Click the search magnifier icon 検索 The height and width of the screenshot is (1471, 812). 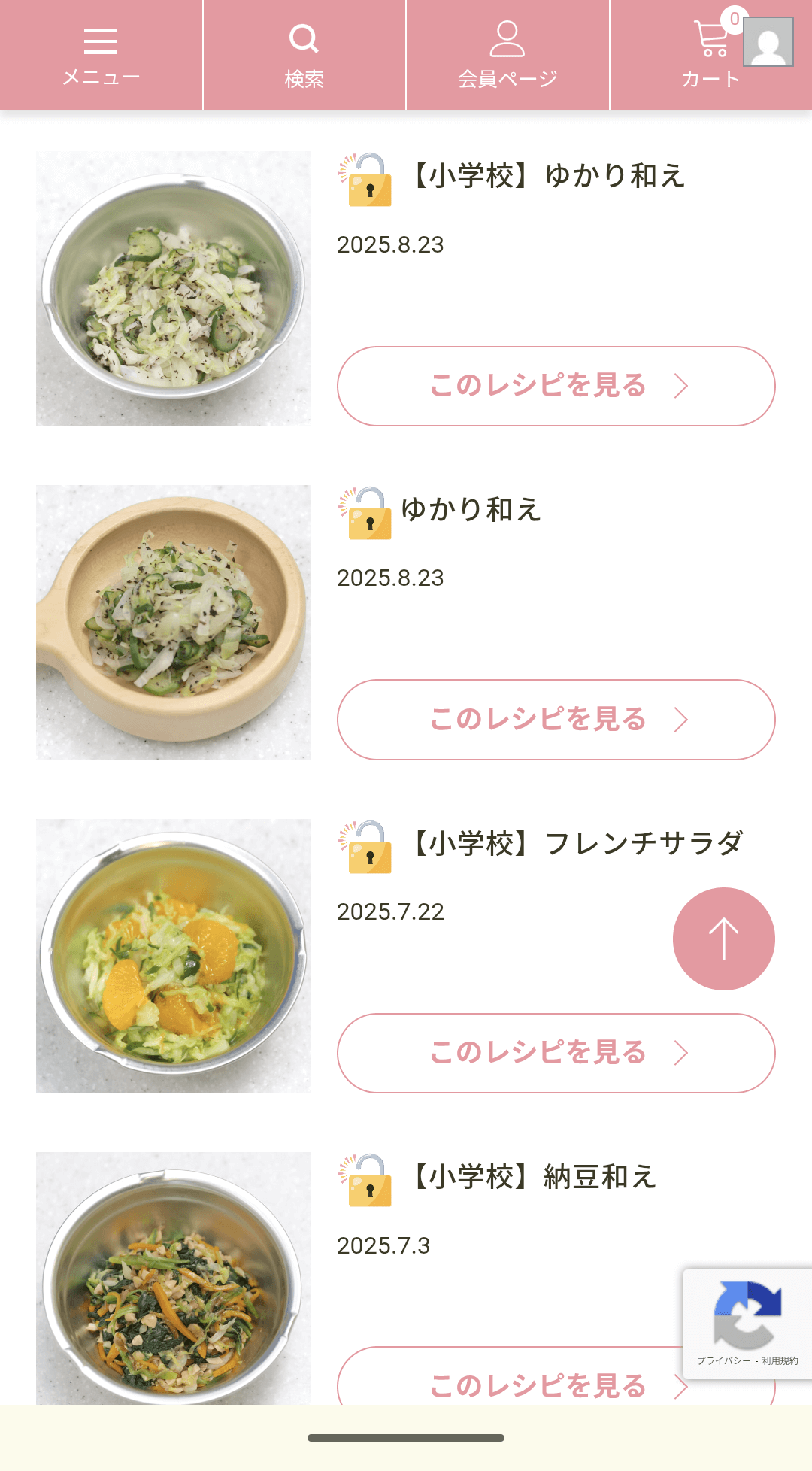click(304, 38)
